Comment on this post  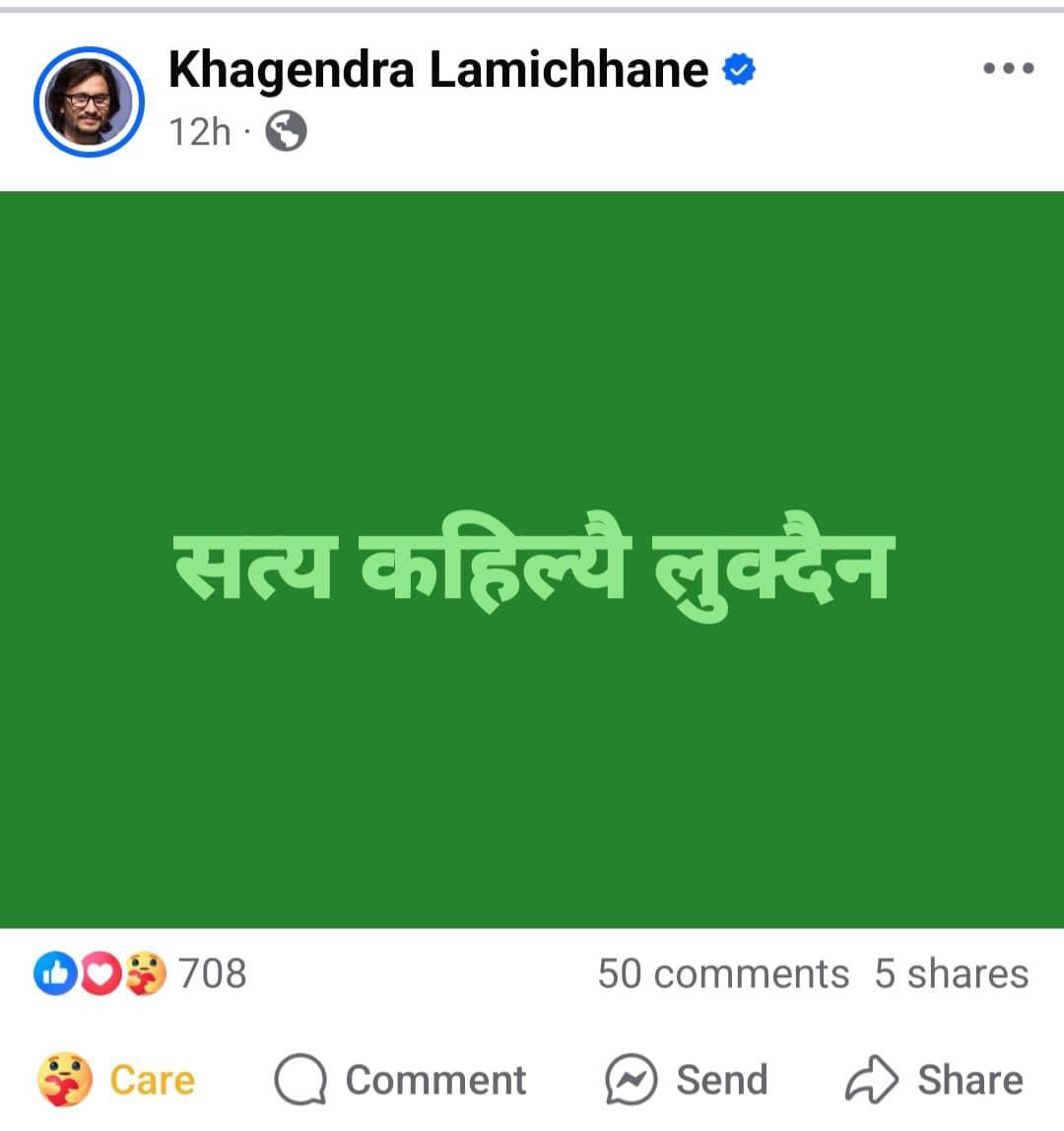pos(400,1080)
